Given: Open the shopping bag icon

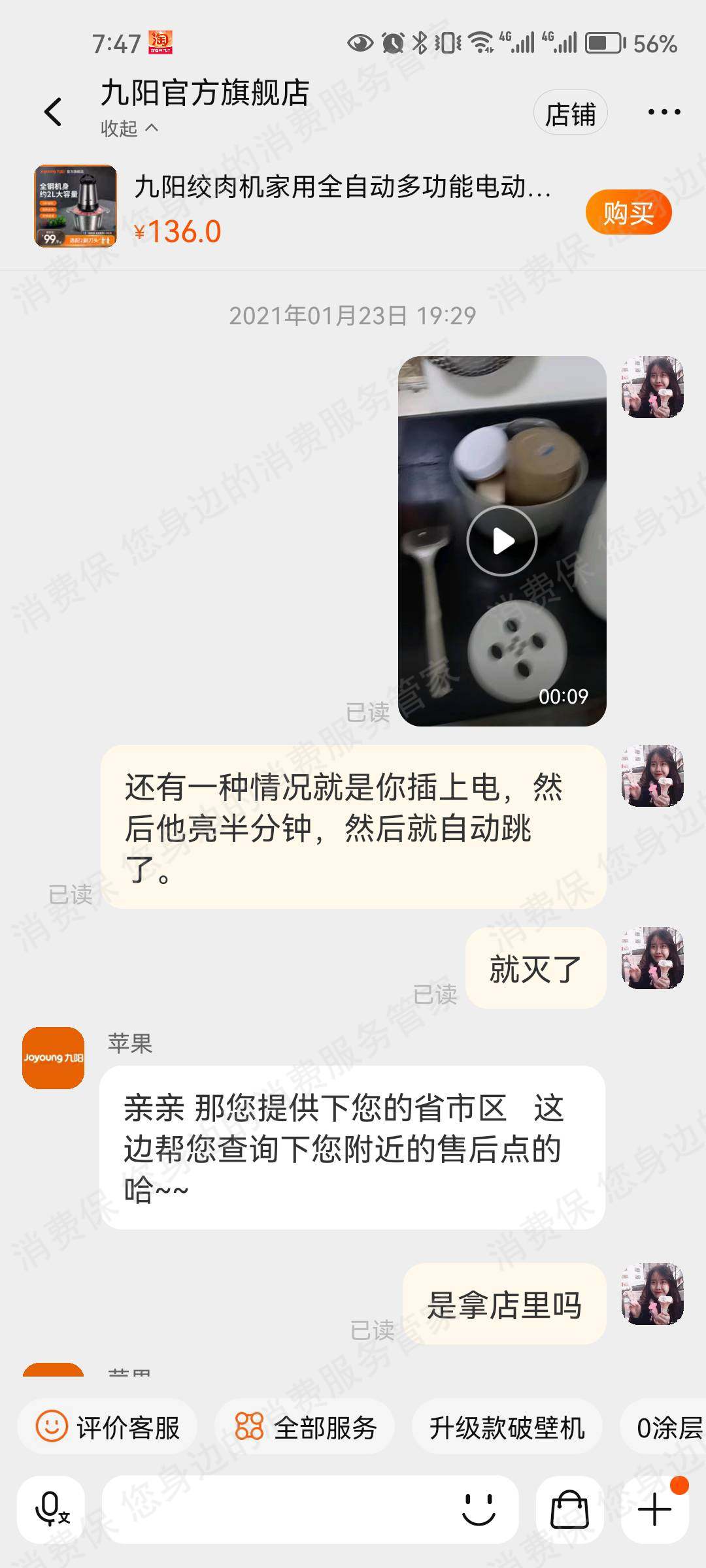Looking at the screenshot, I should [x=569, y=1509].
